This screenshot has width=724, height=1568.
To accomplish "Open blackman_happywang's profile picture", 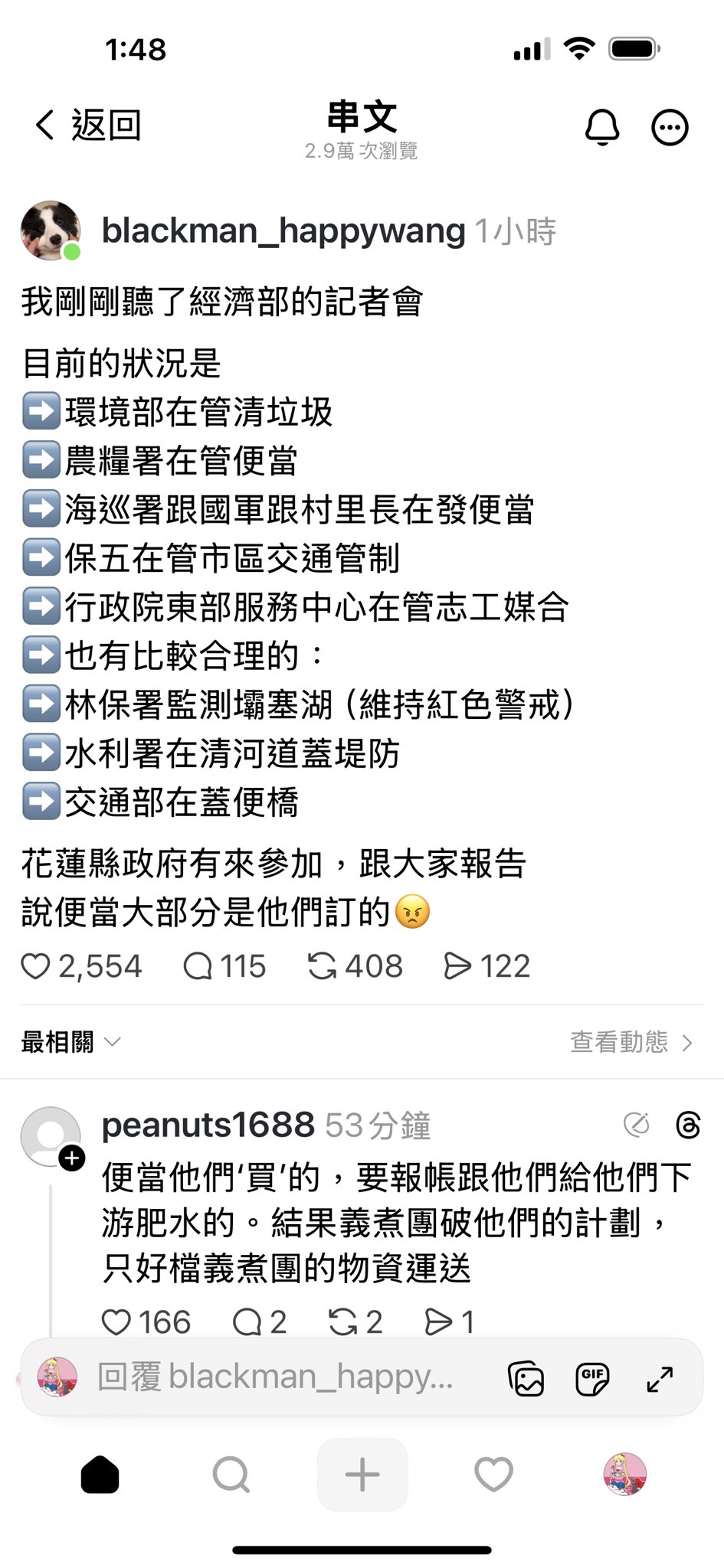I will pyautogui.click(x=51, y=230).
